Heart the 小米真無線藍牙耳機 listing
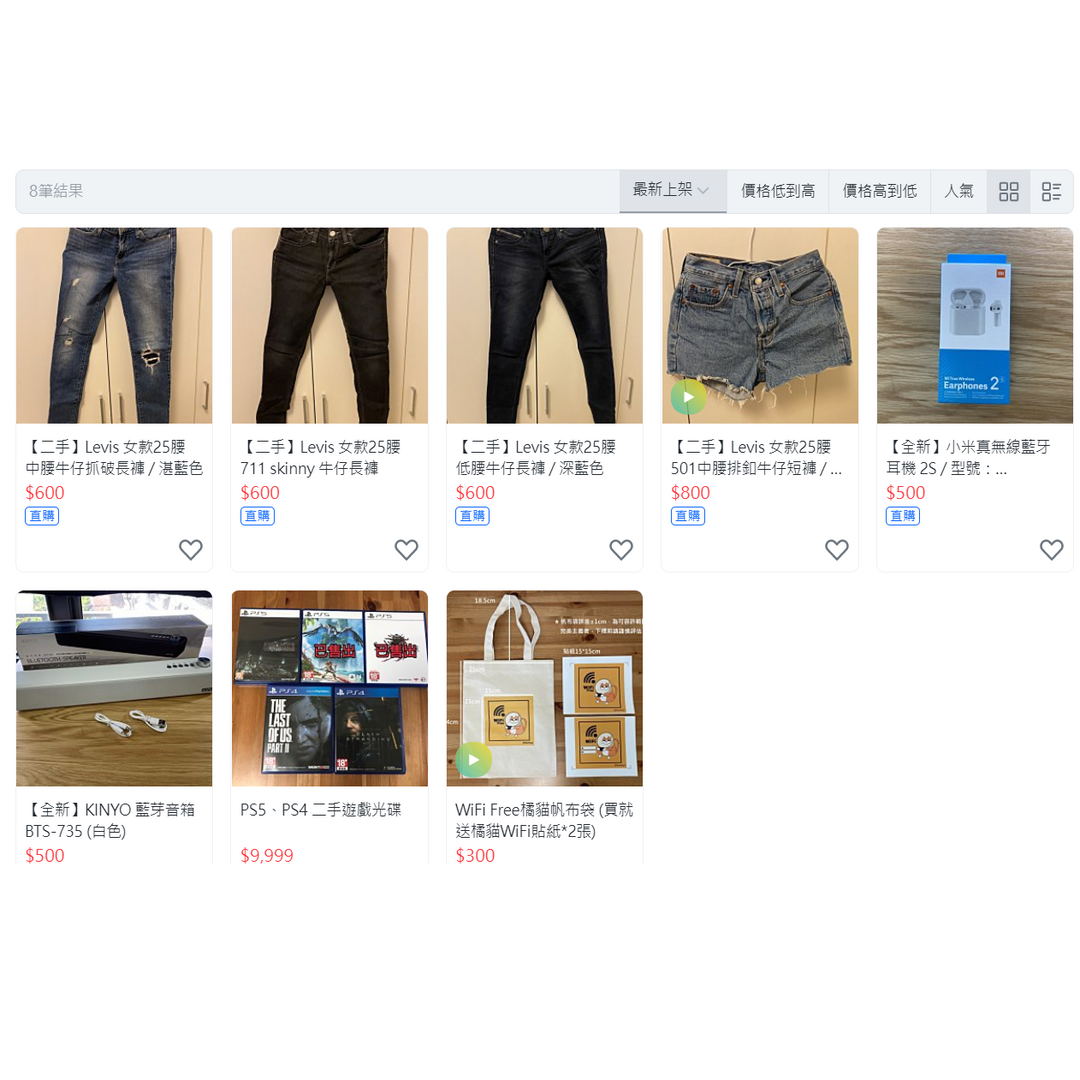 tap(1051, 549)
